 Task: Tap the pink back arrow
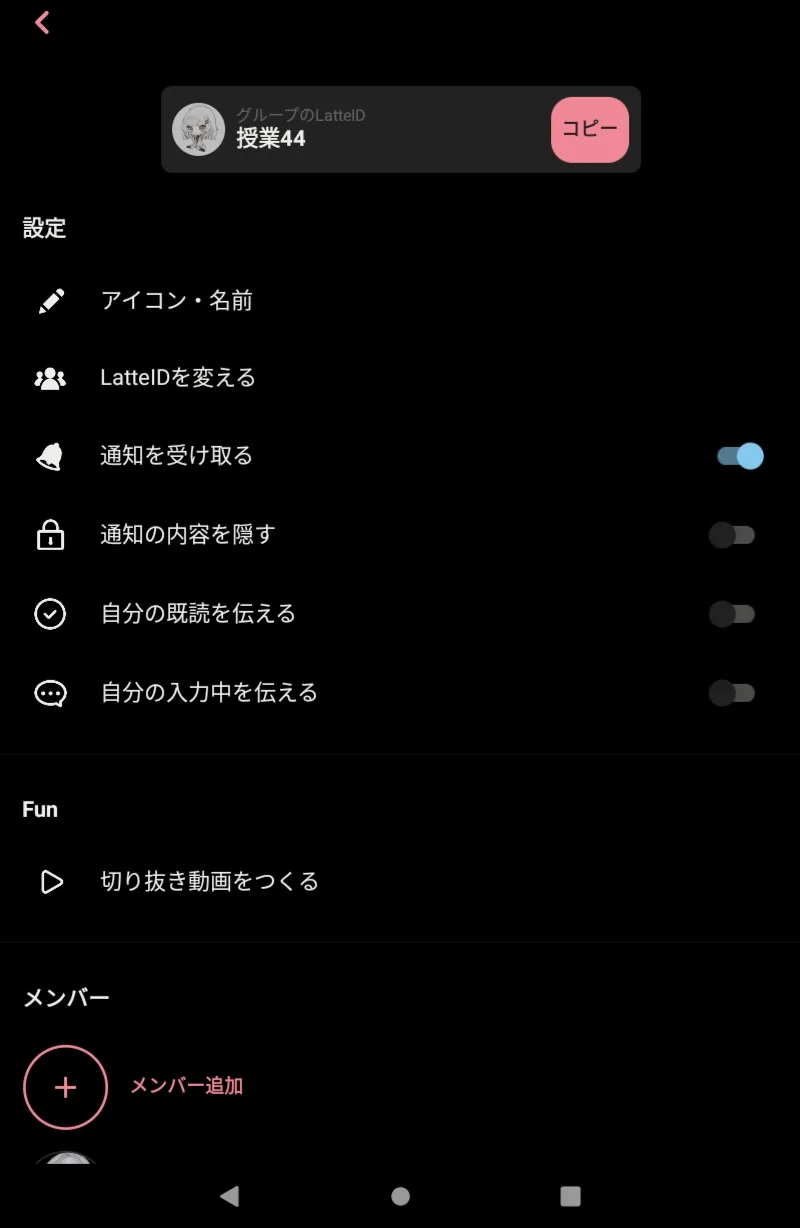[42, 23]
